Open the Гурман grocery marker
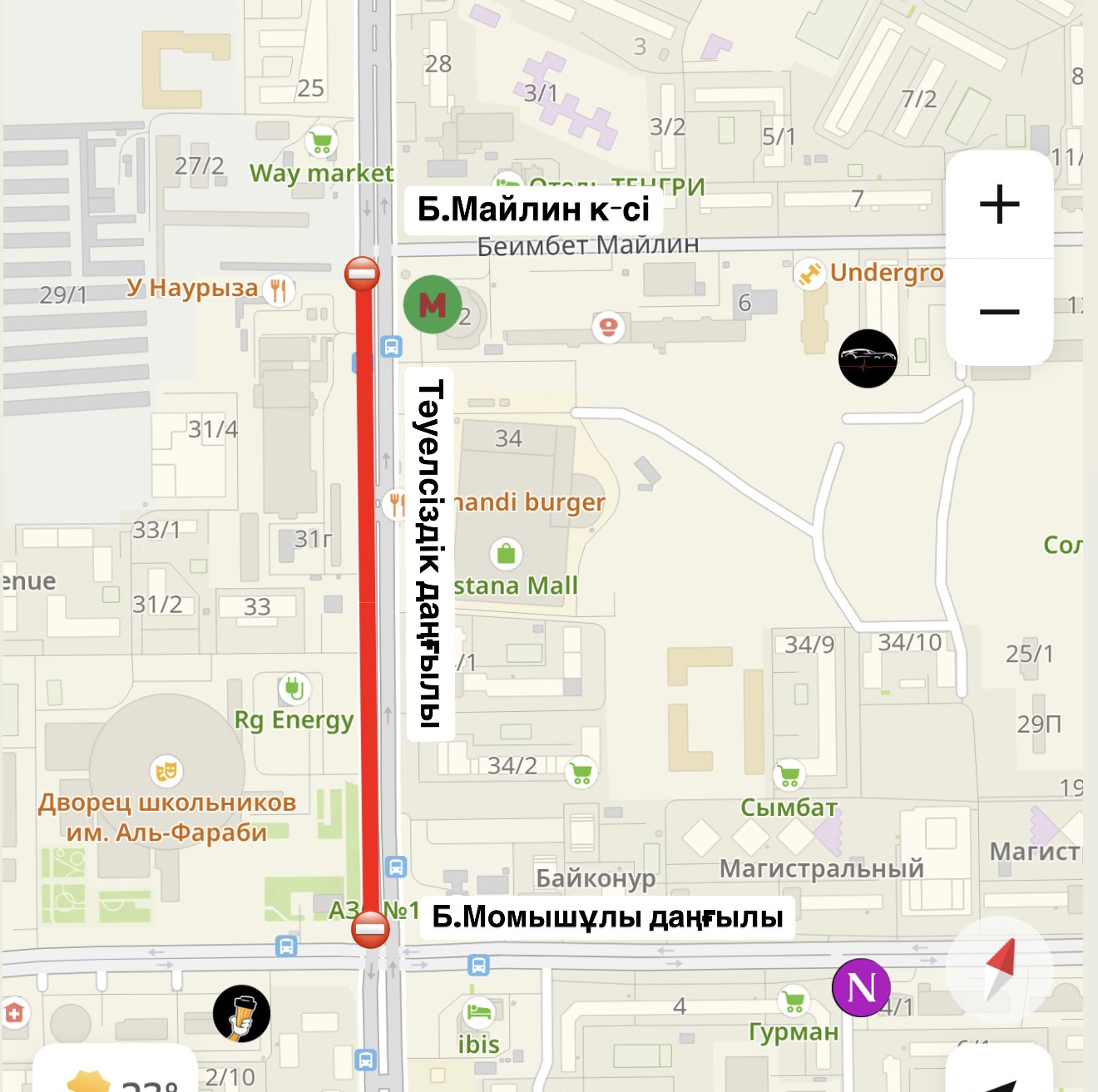Viewport: 1098px width, 1092px height. click(x=794, y=1001)
